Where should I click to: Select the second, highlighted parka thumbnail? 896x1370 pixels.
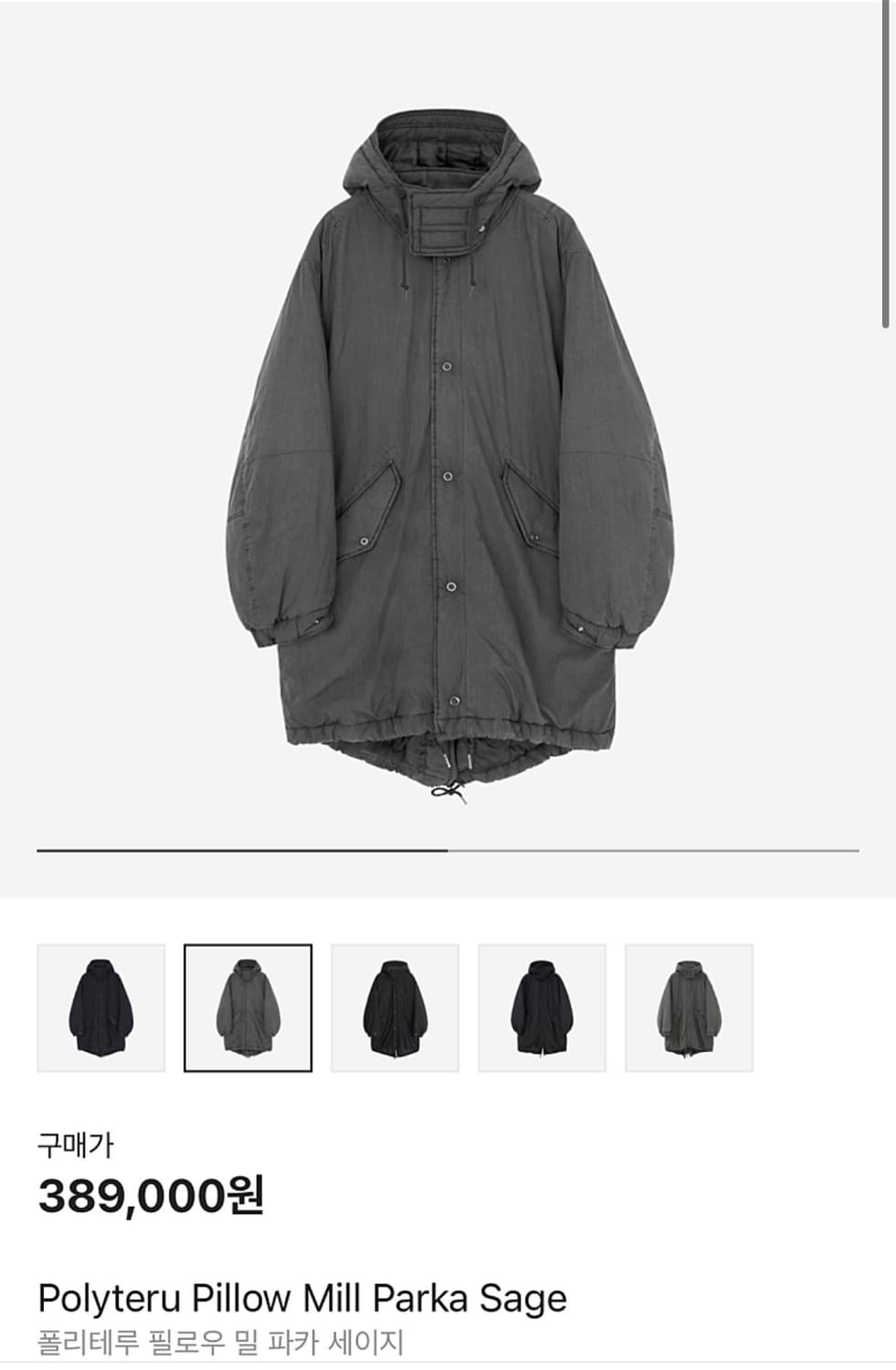pos(248,1007)
